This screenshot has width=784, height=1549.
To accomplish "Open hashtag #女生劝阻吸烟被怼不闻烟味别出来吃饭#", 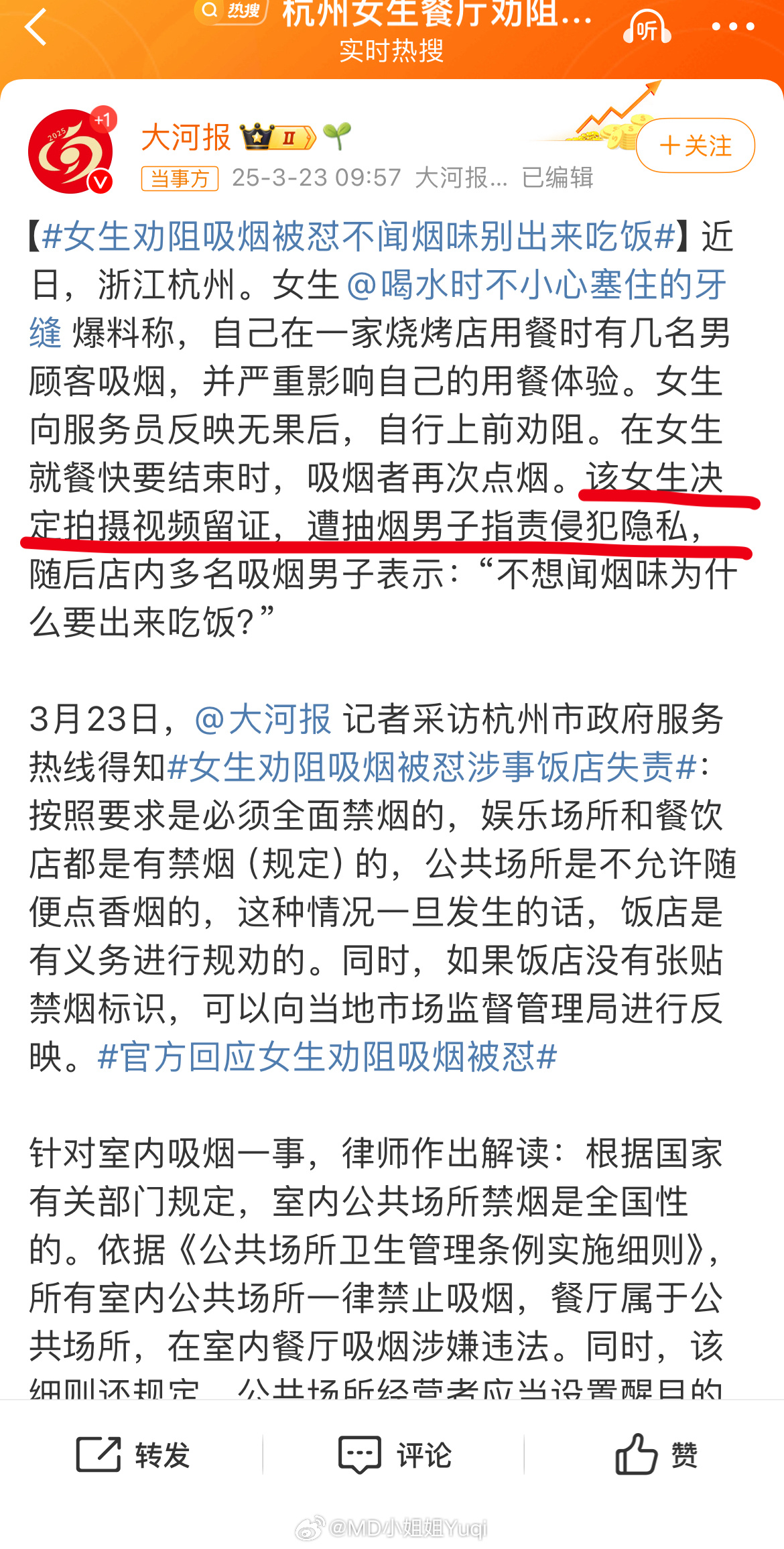I will coord(358,237).
